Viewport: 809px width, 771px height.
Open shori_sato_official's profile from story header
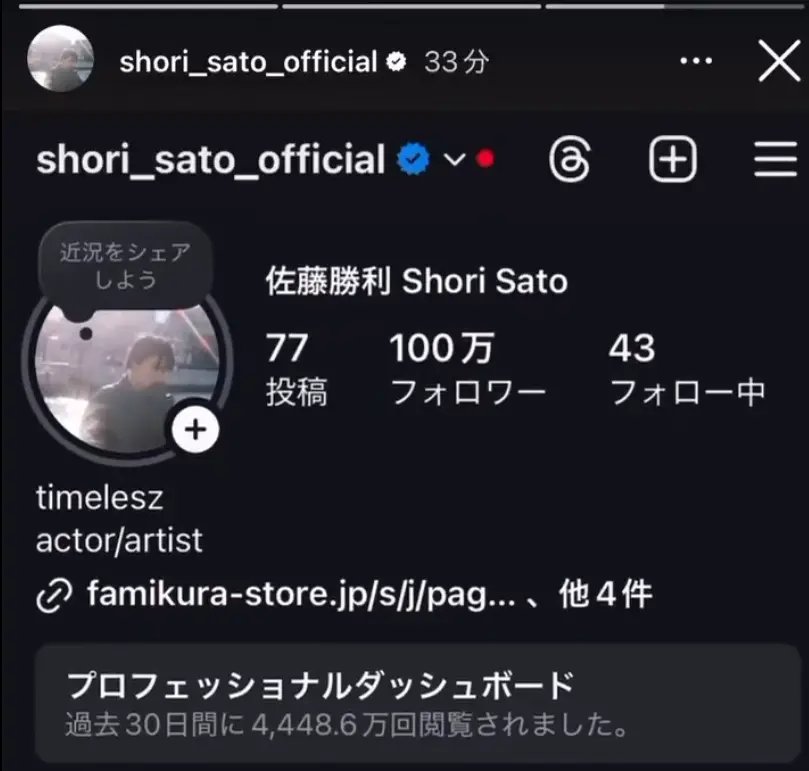[x=248, y=62]
